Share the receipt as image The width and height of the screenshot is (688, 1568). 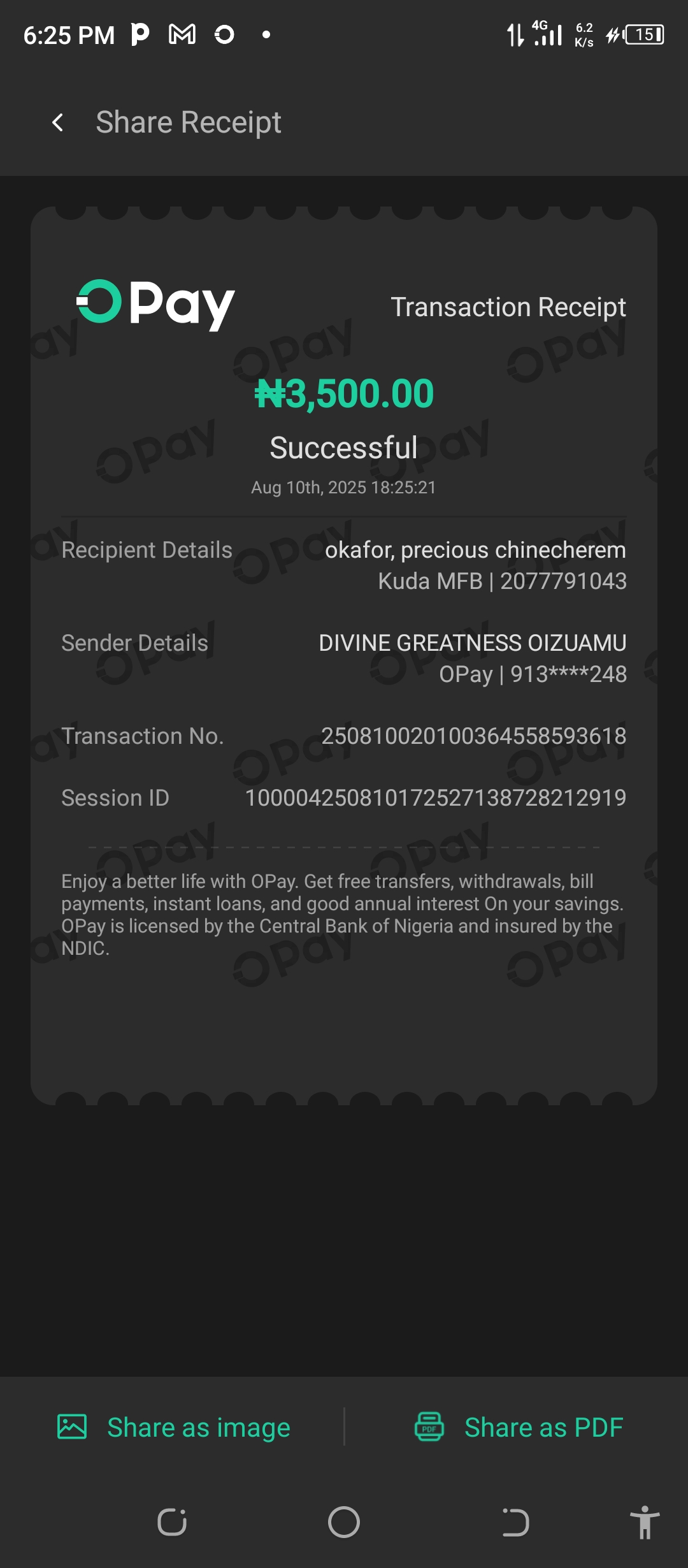click(174, 1426)
